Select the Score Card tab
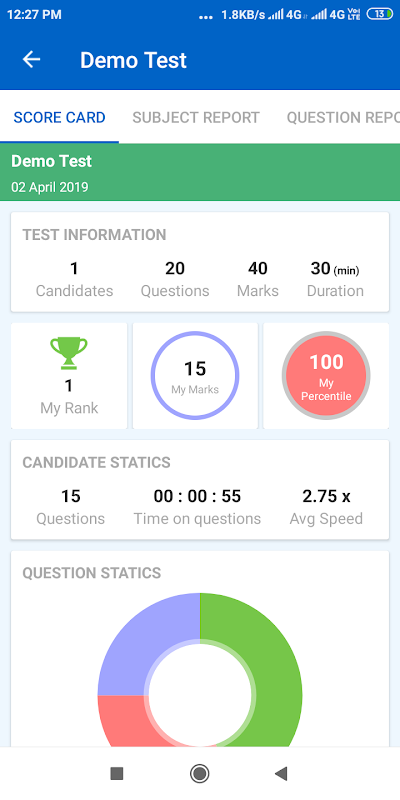Screen dimensions: 400x800 [59, 118]
